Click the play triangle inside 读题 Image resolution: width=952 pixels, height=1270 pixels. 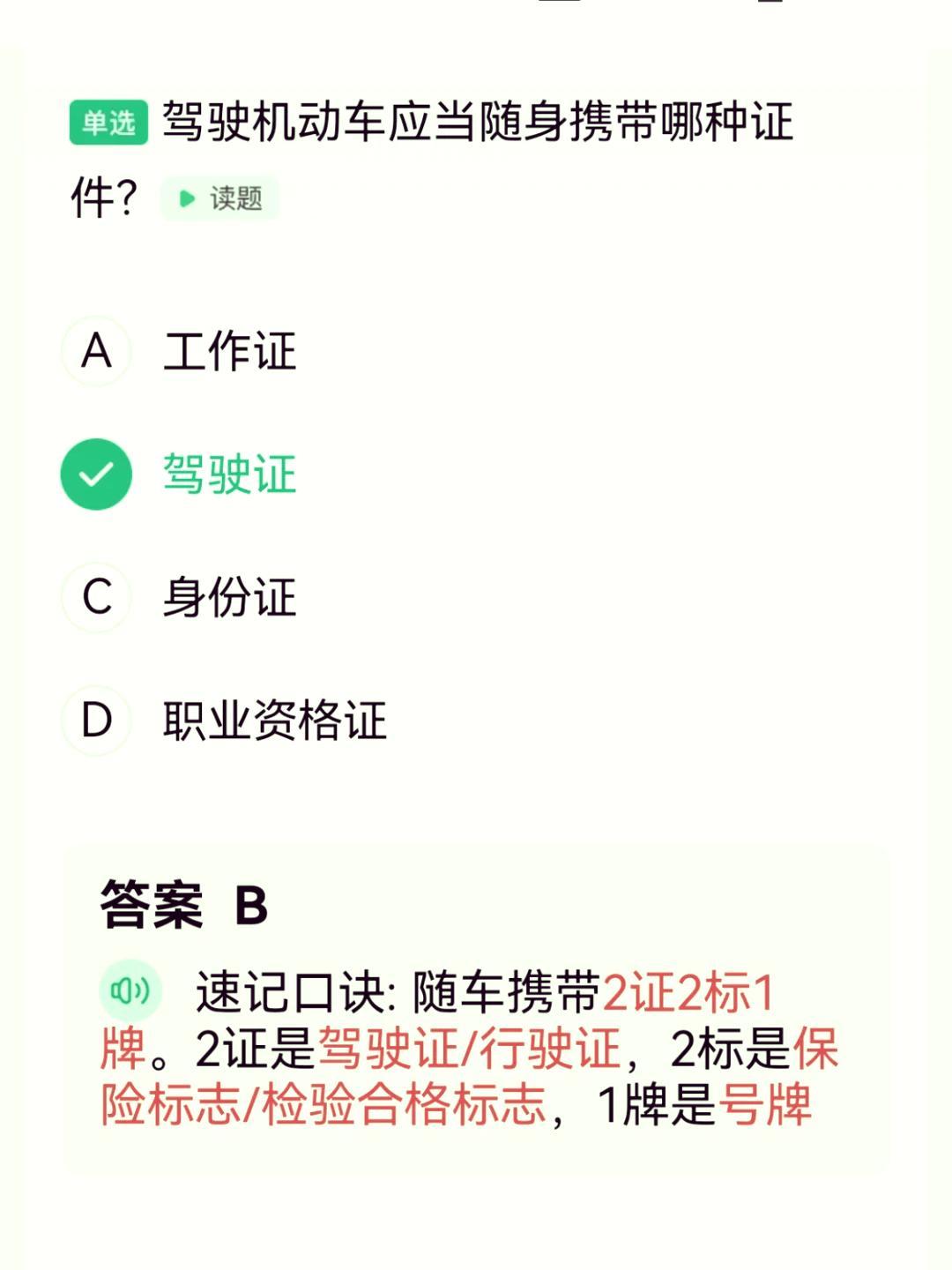186,198
